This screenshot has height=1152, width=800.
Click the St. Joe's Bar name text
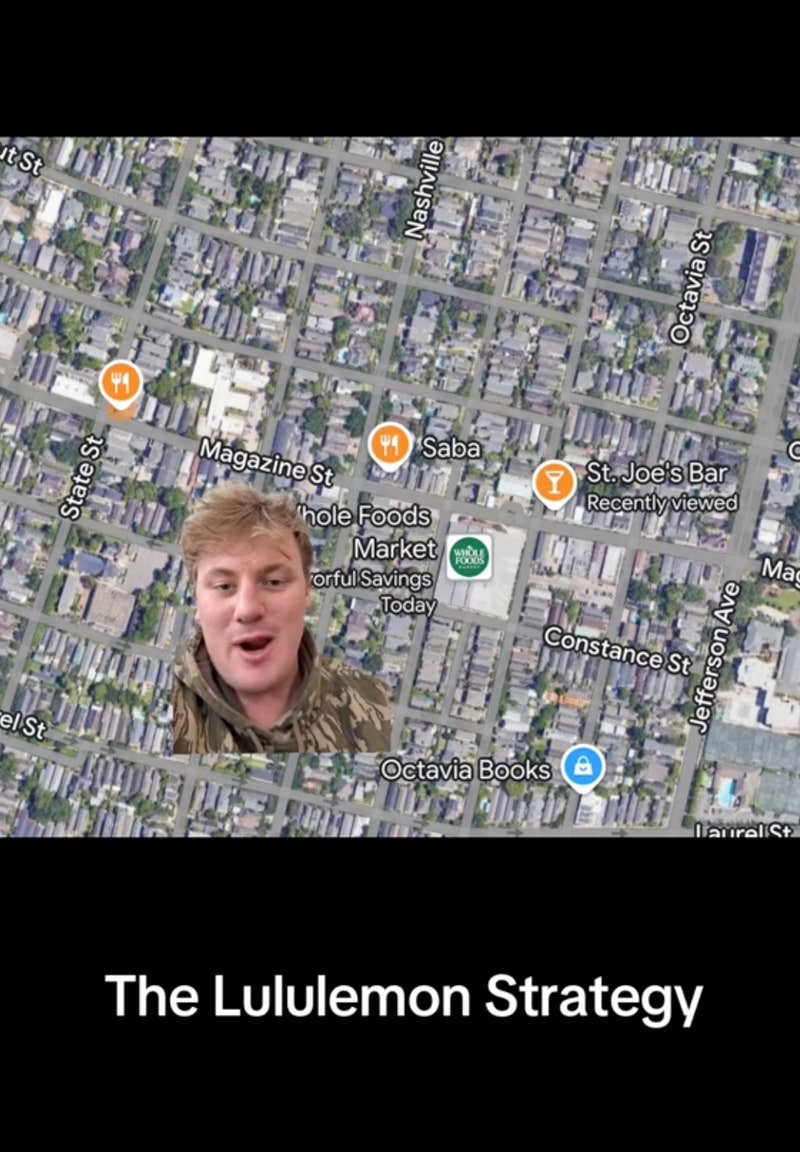point(660,471)
